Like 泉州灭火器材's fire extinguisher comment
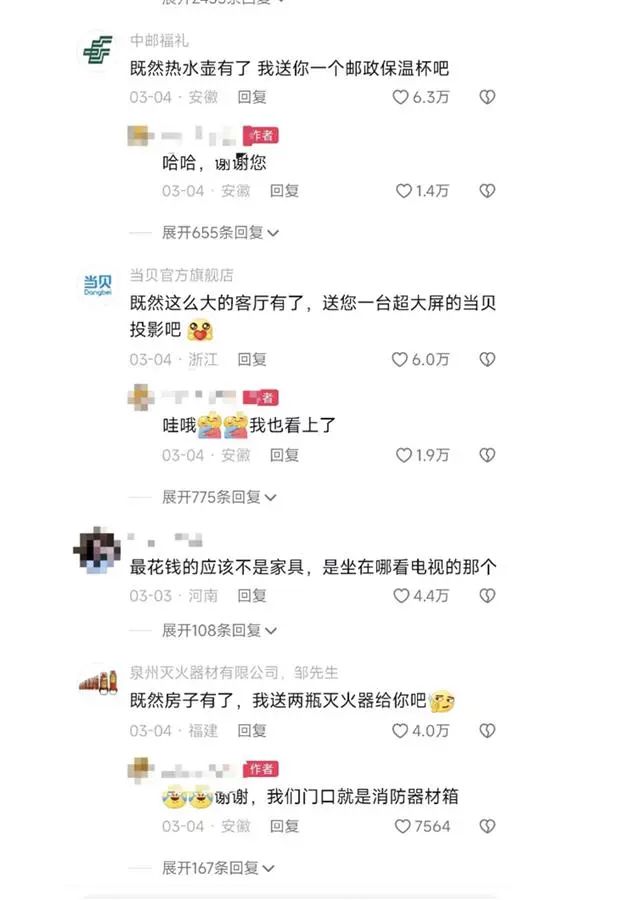The width and height of the screenshot is (620, 900). (x=401, y=731)
